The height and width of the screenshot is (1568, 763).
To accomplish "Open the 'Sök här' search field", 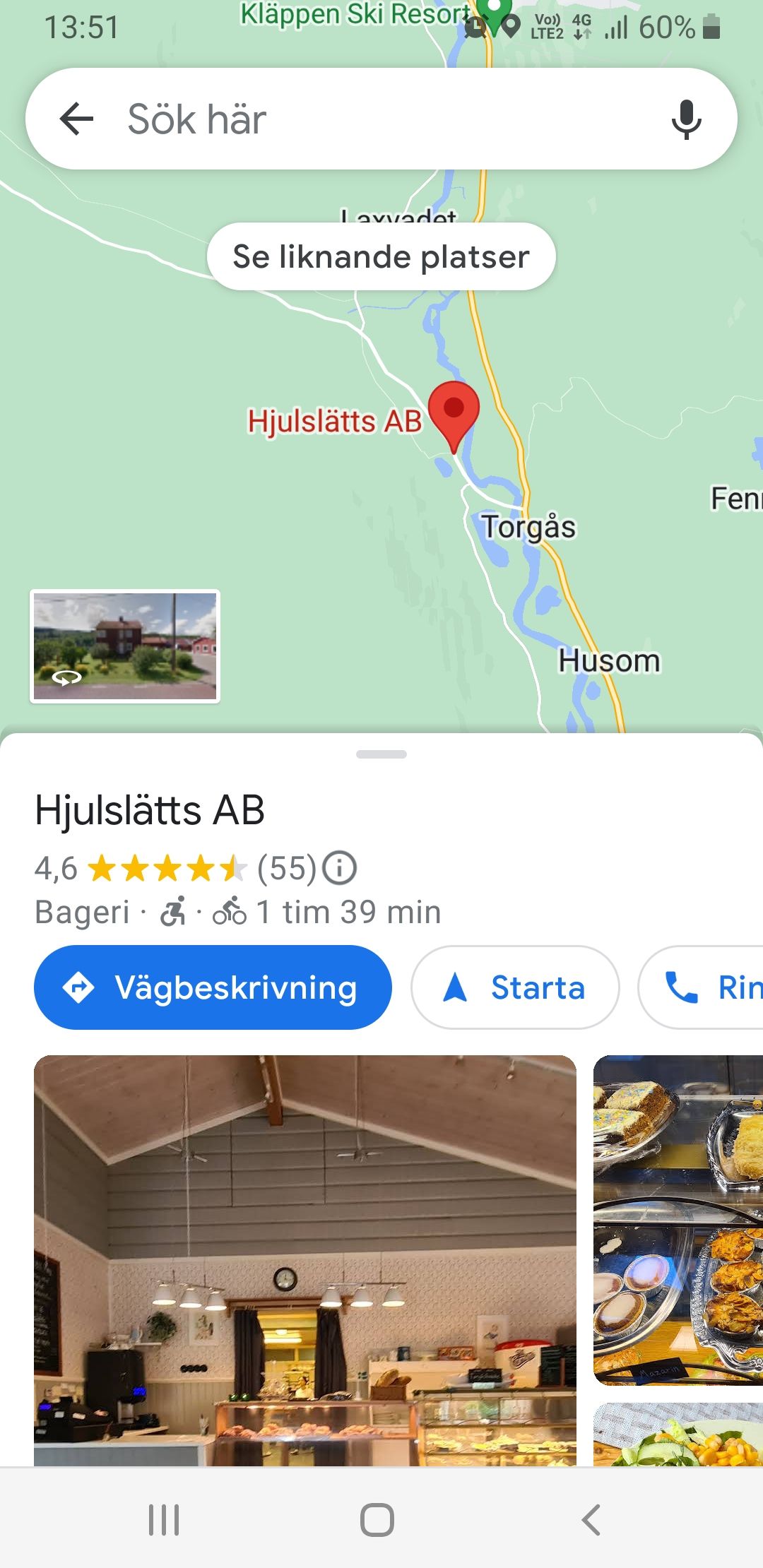I will (x=381, y=119).
